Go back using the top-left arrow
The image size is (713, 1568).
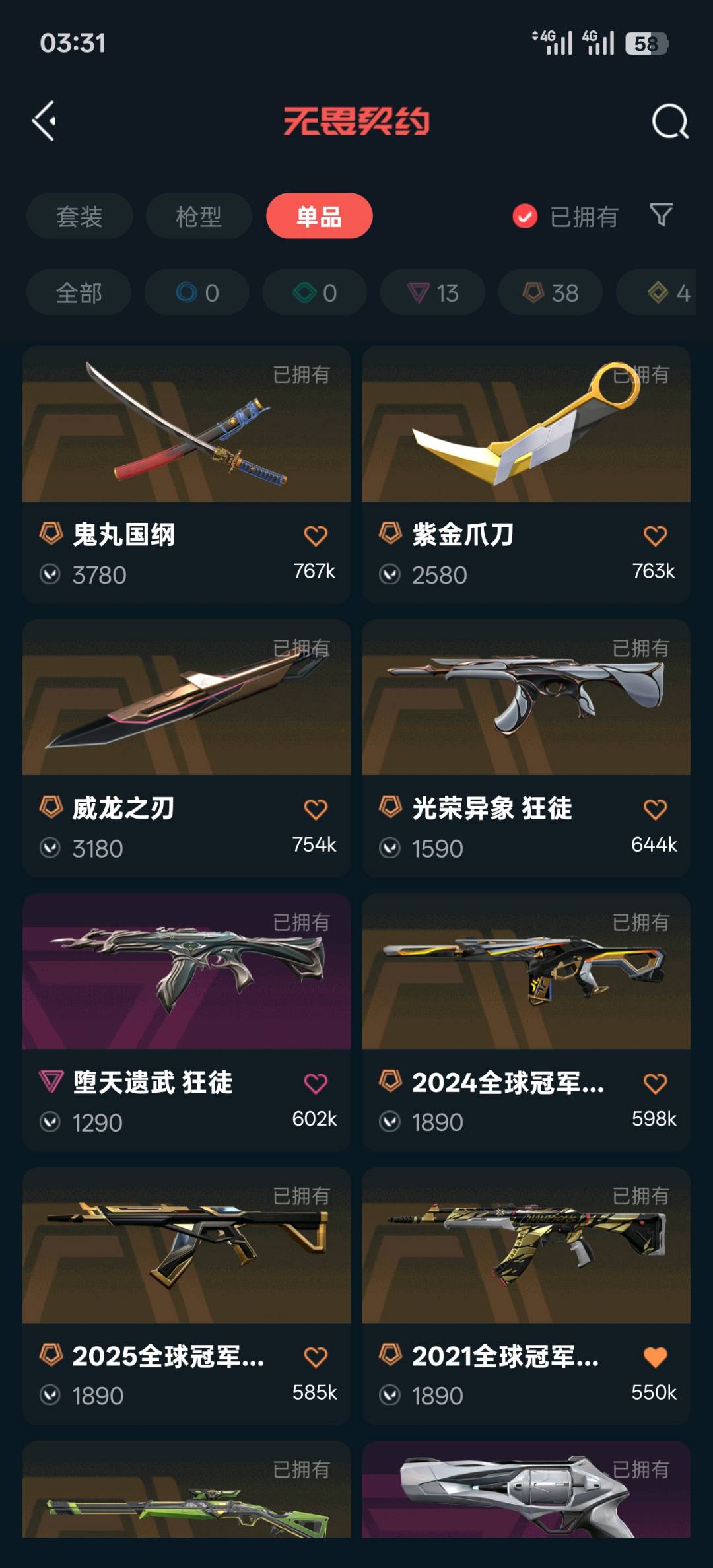click(45, 121)
